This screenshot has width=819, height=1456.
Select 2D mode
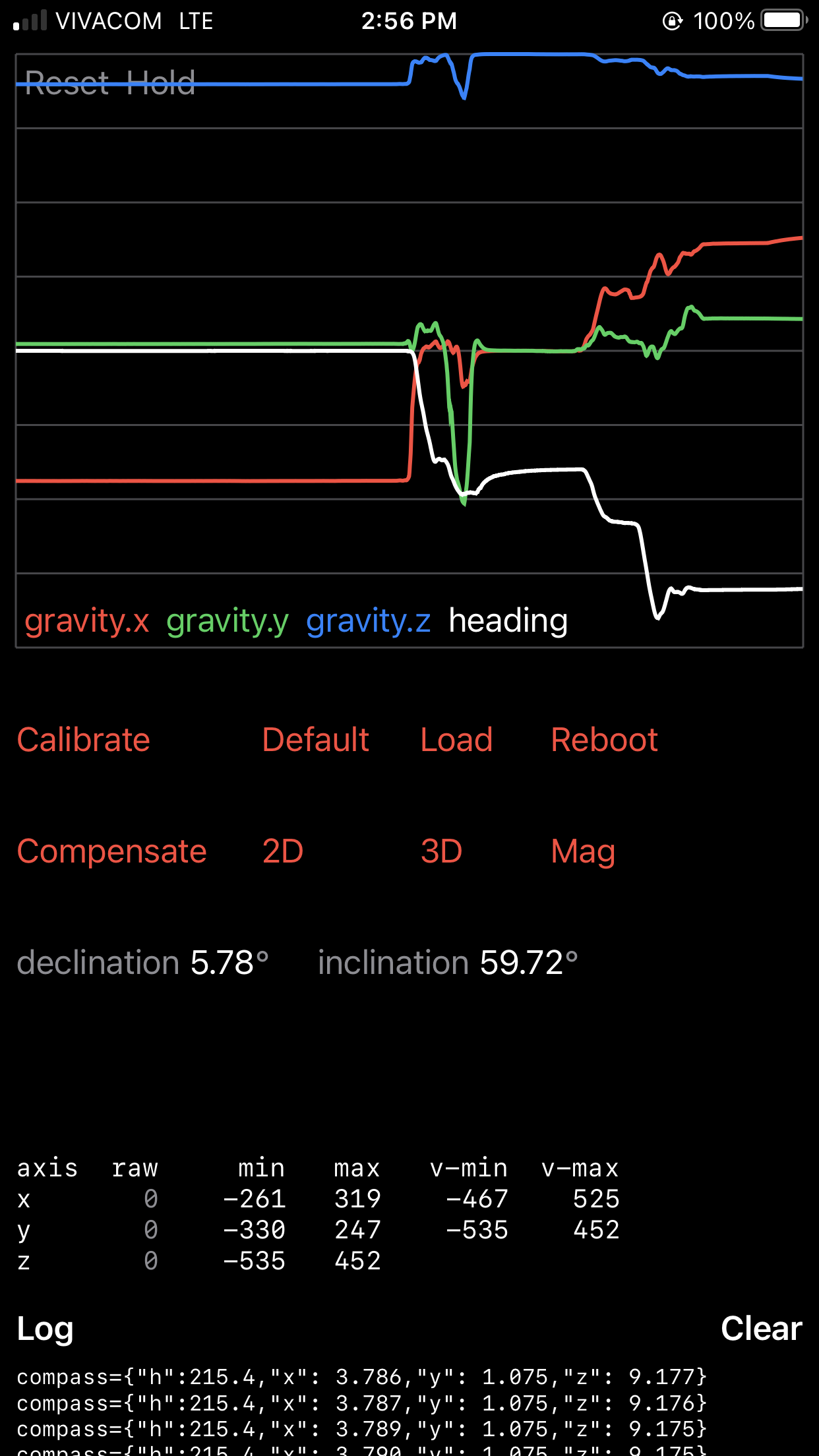pos(283,851)
